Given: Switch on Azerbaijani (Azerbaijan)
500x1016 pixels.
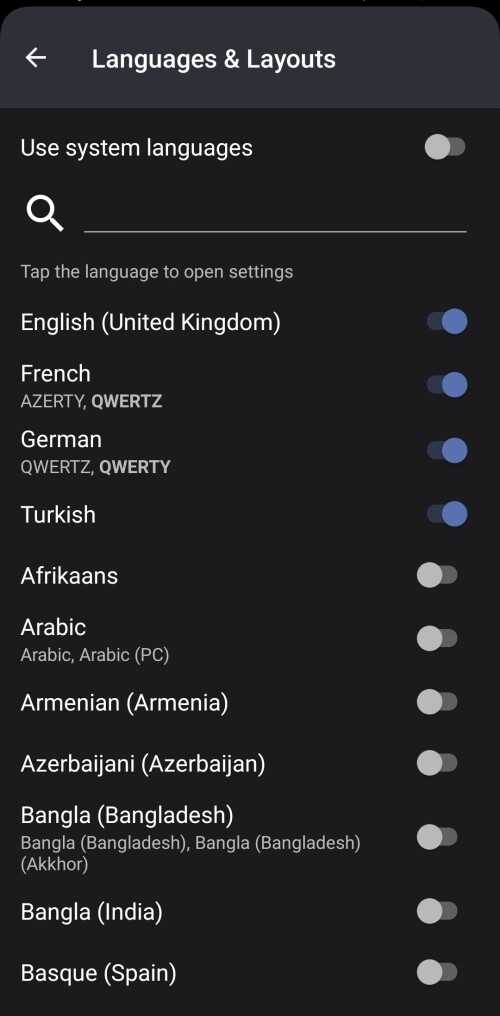Looking at the screenshot, I should [x=437, y=763].
